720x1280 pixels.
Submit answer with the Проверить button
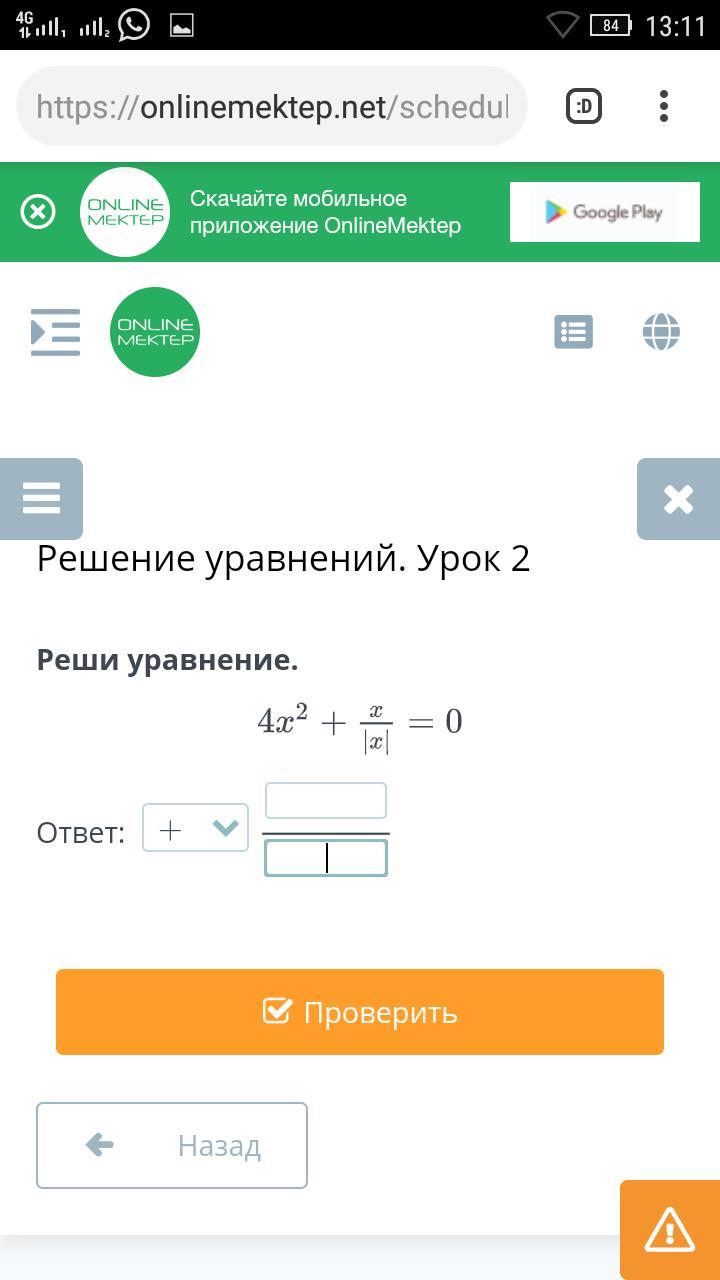(360, 1012)
